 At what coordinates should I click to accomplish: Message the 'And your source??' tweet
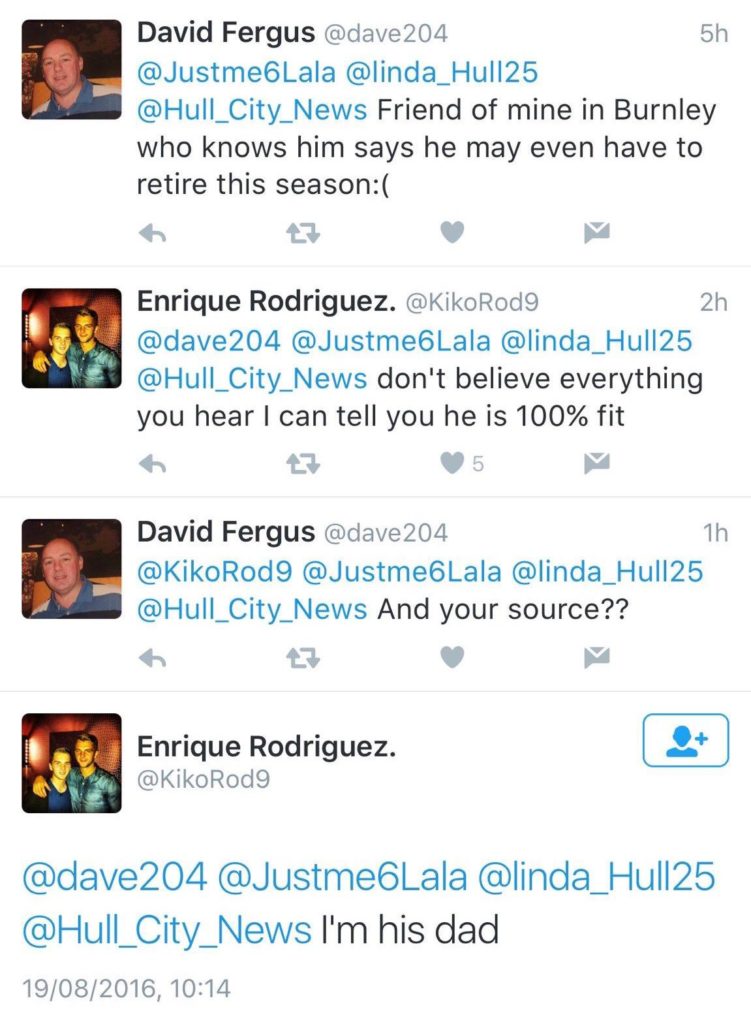[597, 657]
